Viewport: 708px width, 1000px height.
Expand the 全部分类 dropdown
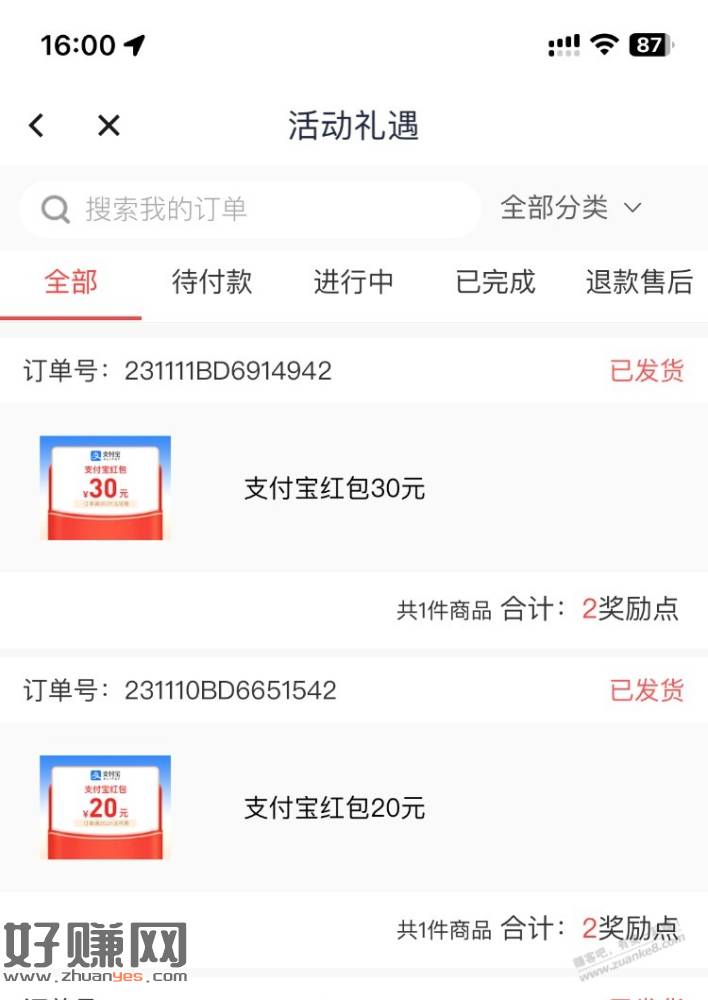point(571,208)
